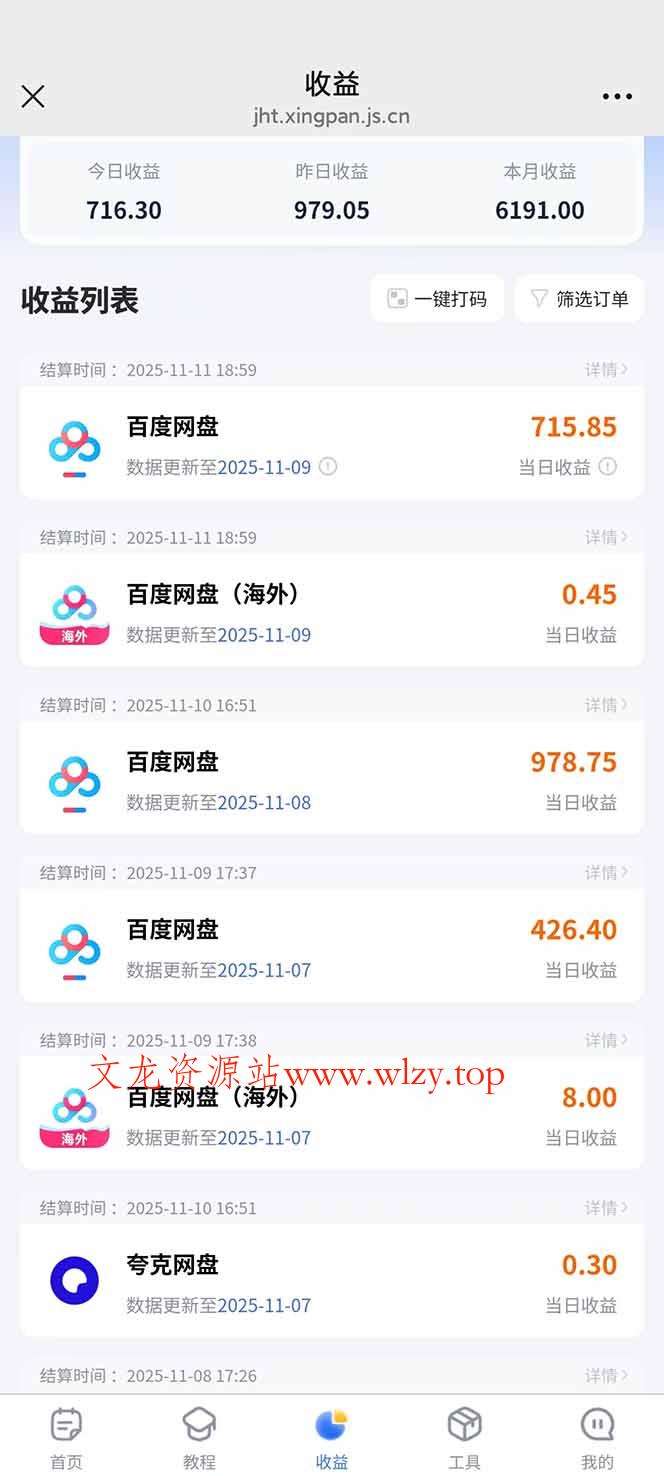The height and width of the screenshot is (1476, 664).
Task: Open the 百度网盘 card with 978.75 earnings
Action: click(332, 779)
